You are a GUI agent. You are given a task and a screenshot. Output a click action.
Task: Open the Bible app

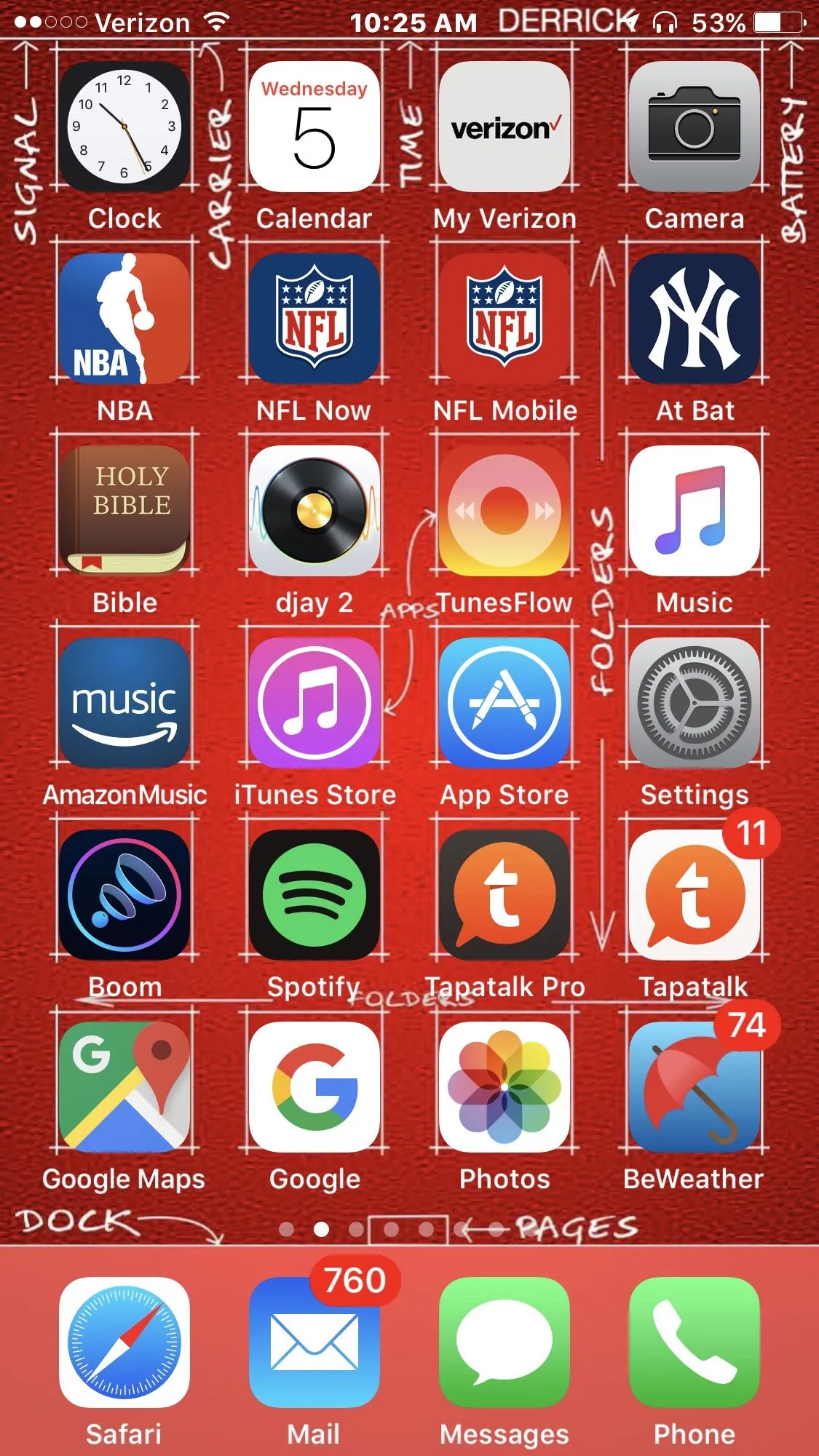pos(124,511)
